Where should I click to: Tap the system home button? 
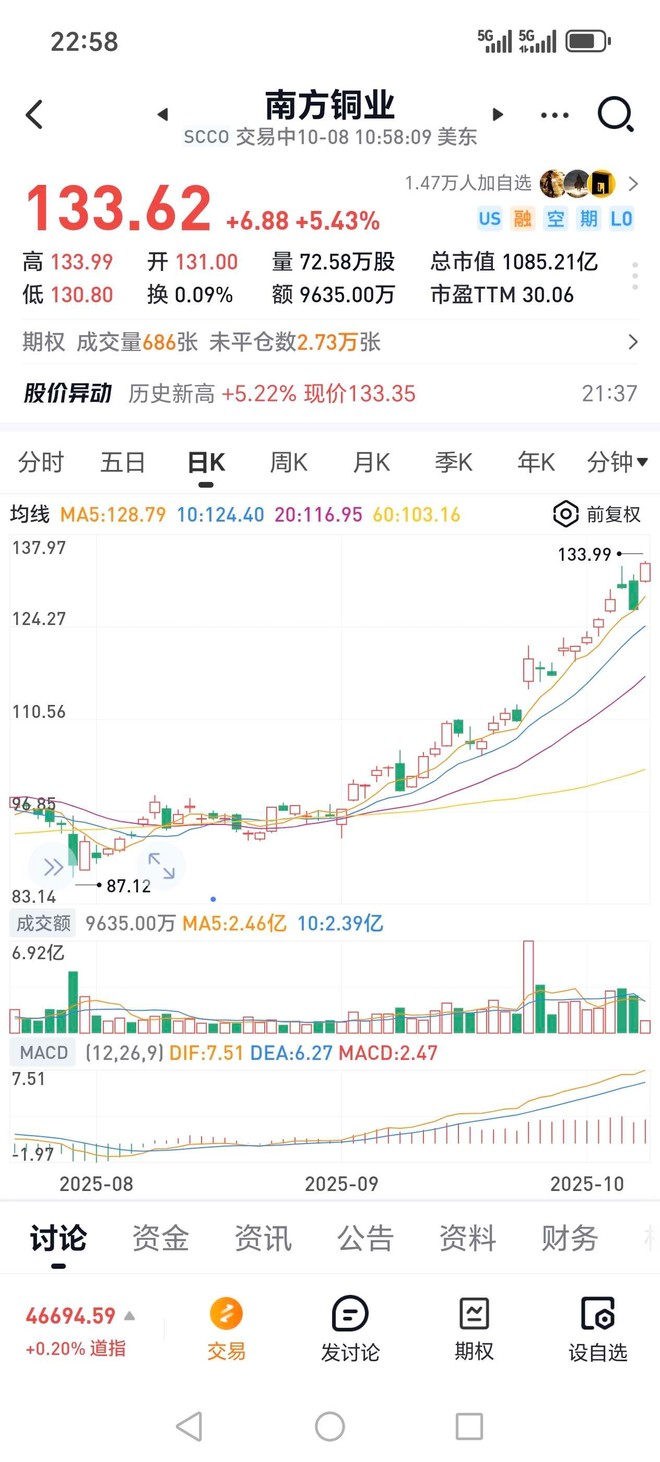point(330,1426)
